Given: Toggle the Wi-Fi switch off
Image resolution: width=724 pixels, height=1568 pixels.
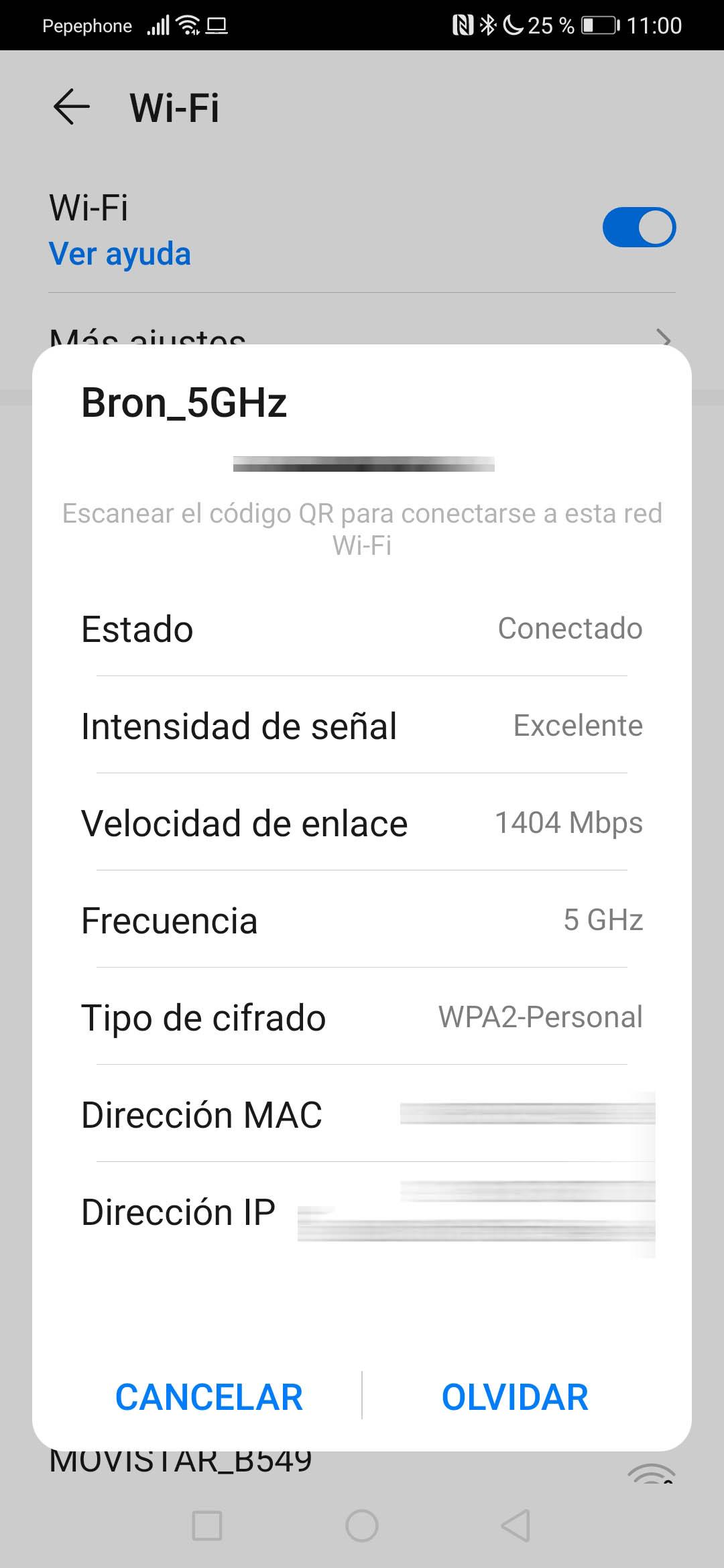Looking at the screenshot, I should (x=639, y=227).
